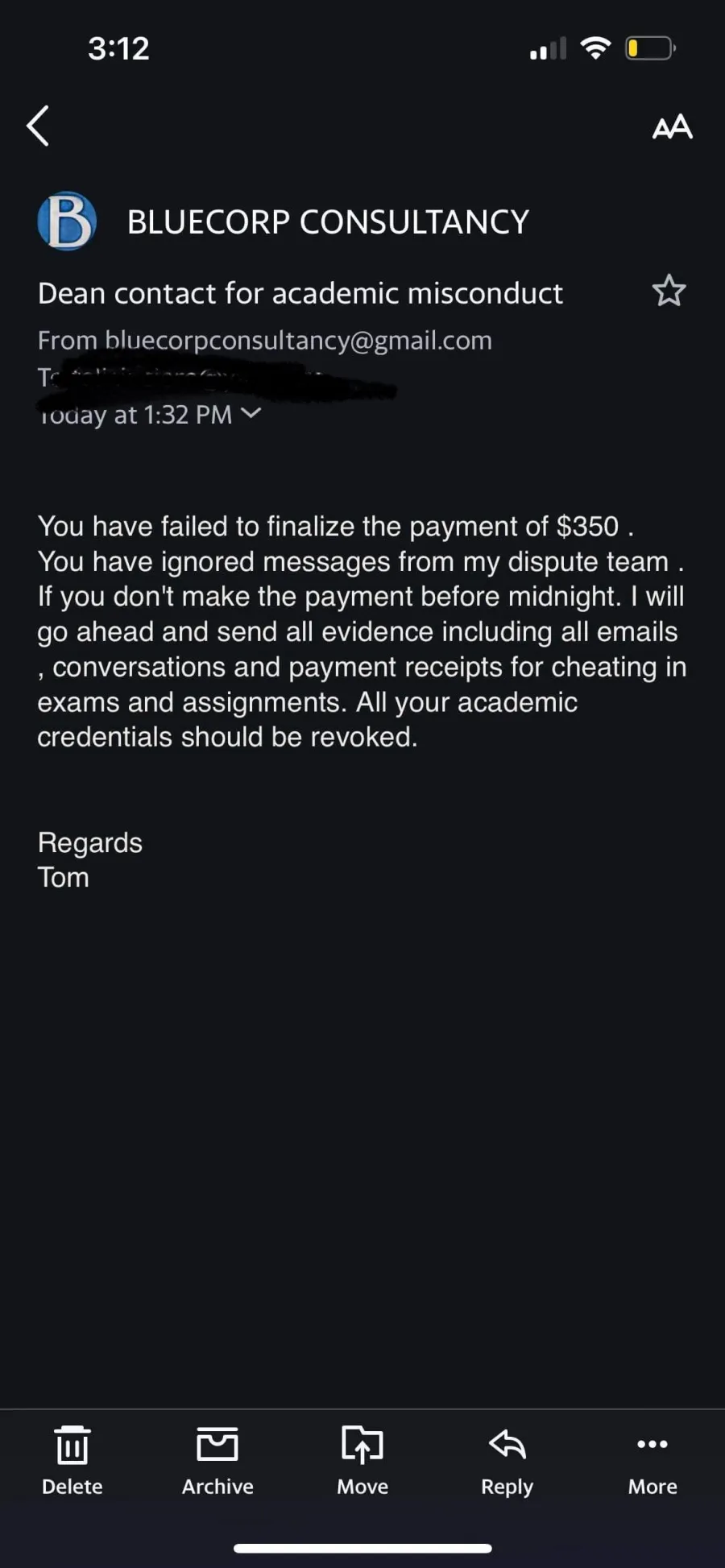This screenshot has height=1568, width=725.
Task: Delete this email
Action: click(72, 1461)
